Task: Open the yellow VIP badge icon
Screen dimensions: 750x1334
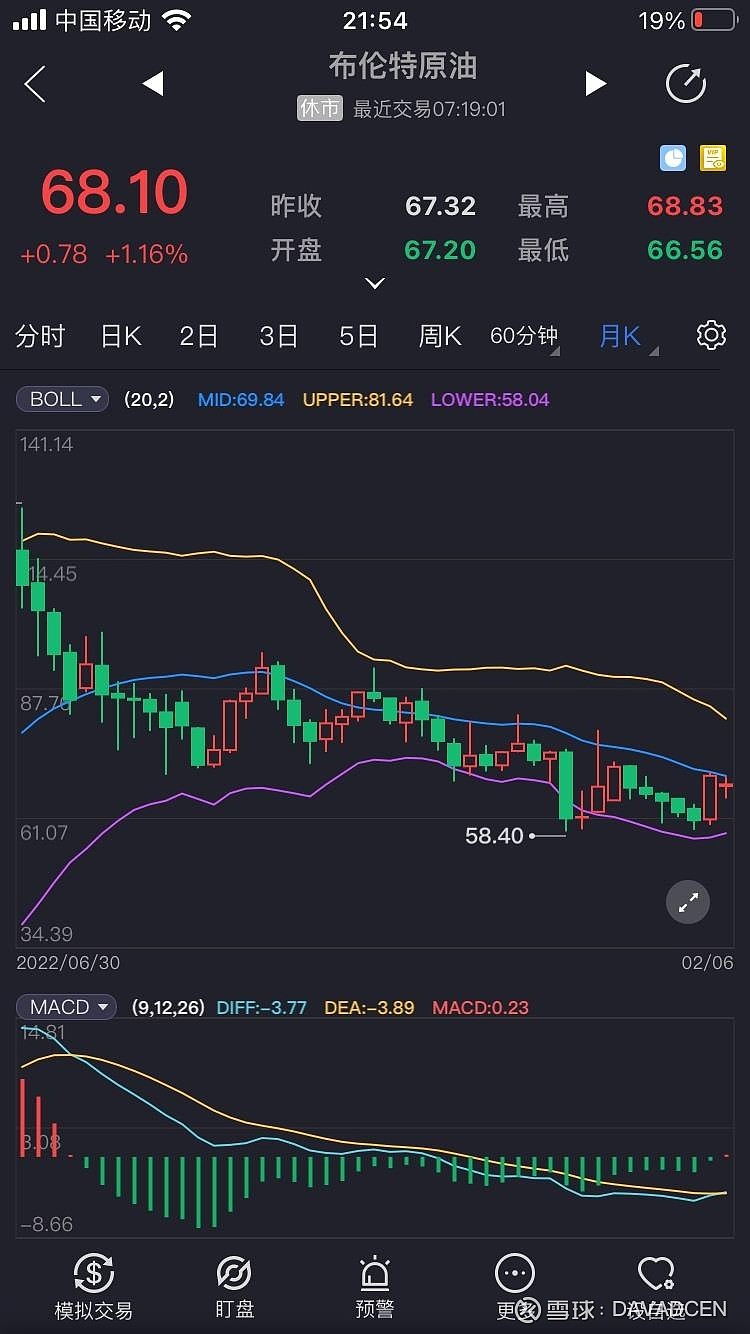Action: [713, 158]
